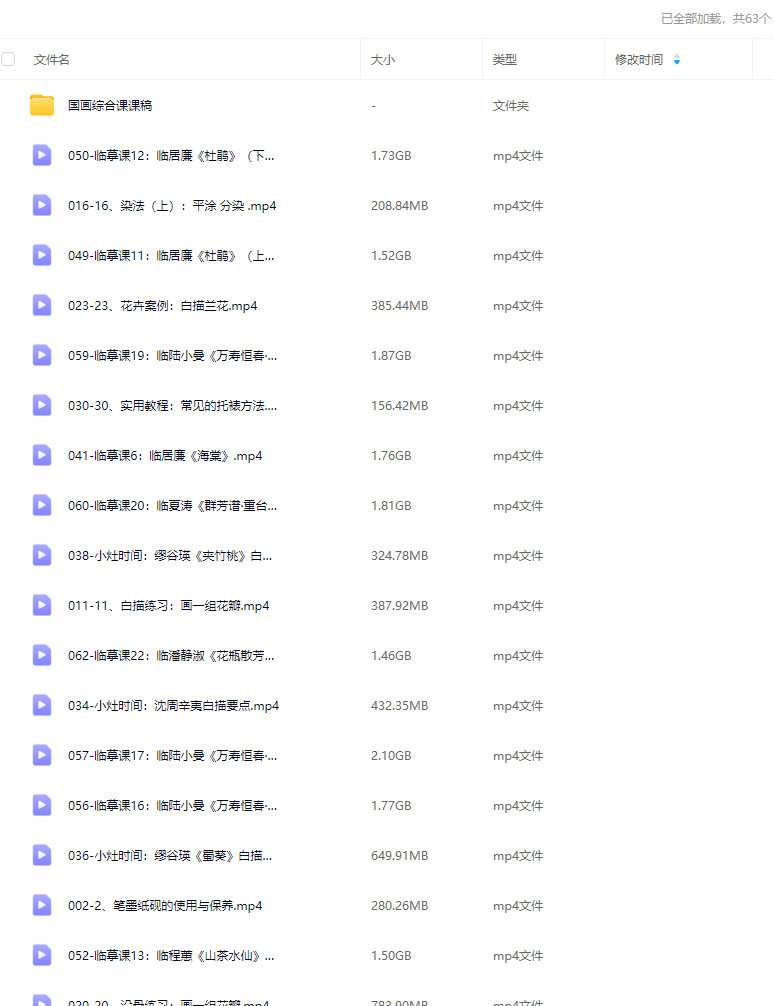Open 030-30、实用教程：常见的托裱方法
The image size is (774, 1006).
pos(172,406)
